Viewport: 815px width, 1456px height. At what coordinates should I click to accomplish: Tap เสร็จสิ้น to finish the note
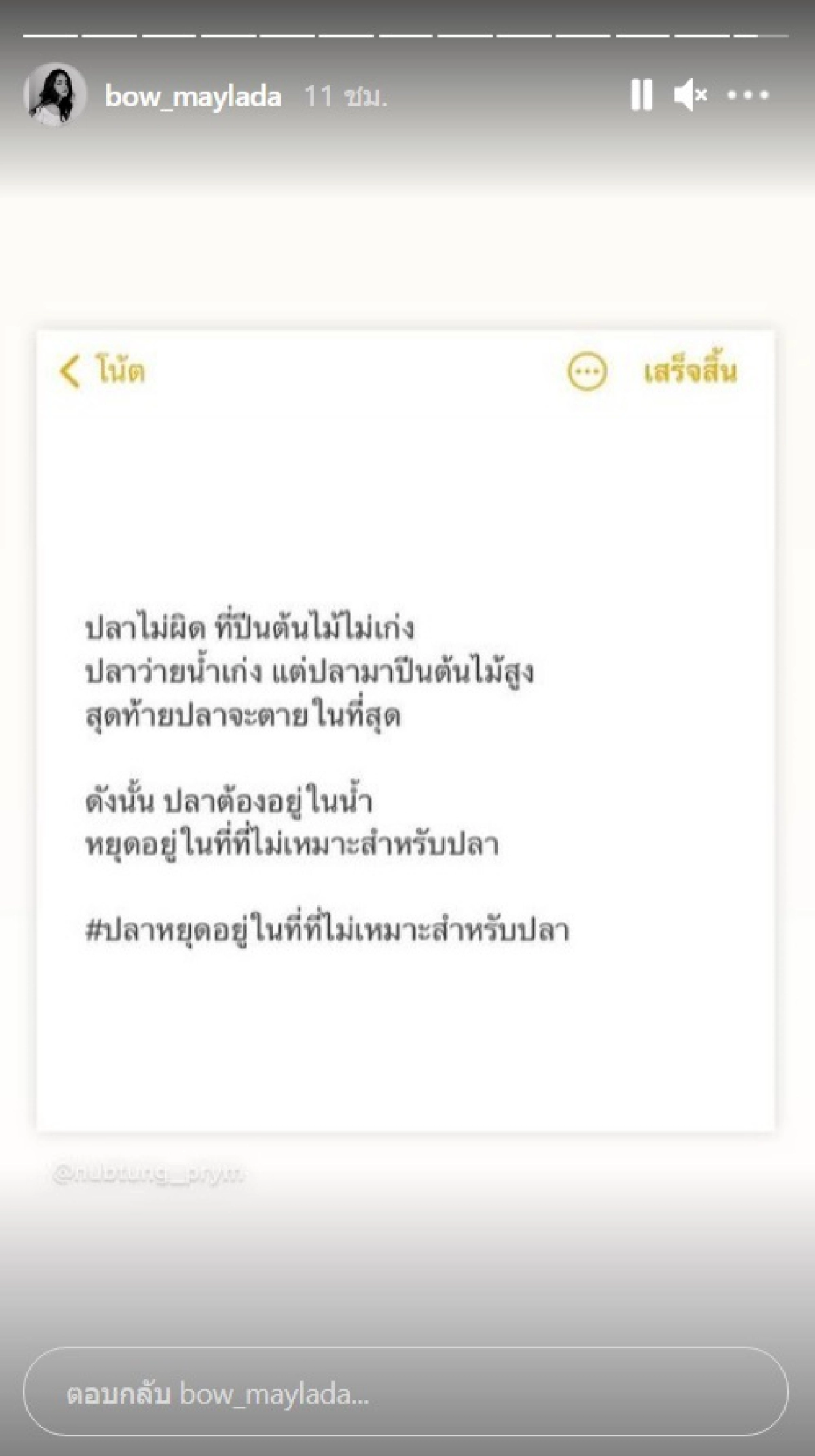pyautogui.click(x=689, y=370)
